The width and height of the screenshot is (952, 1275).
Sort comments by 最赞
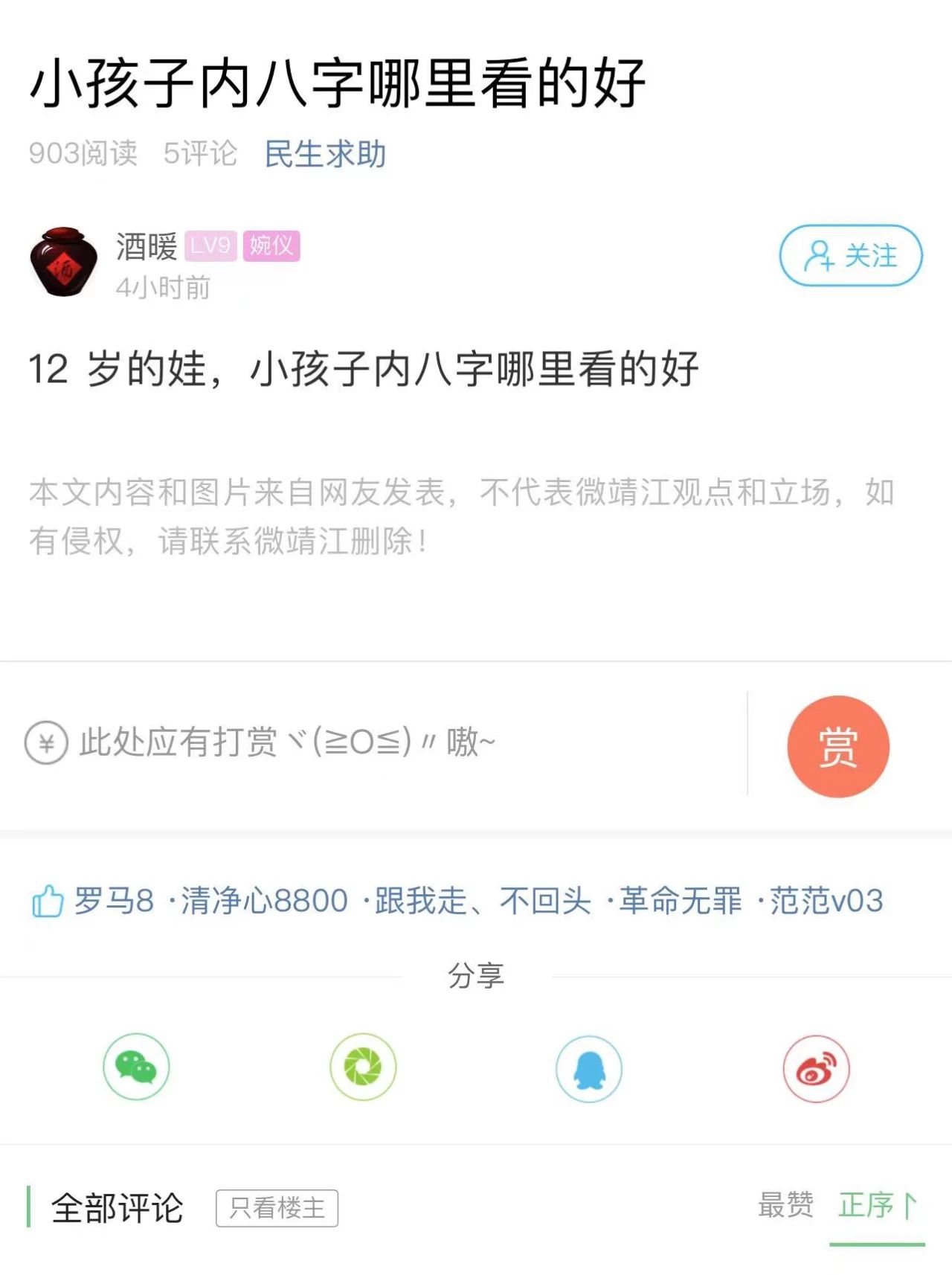point(785,1205)
